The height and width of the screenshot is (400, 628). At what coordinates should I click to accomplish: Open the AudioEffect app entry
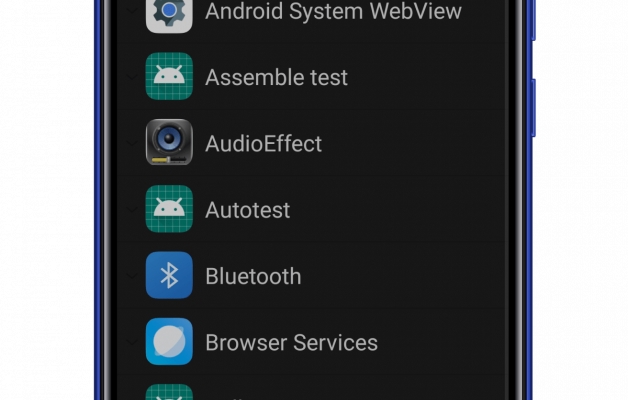[x=263, y=143]
